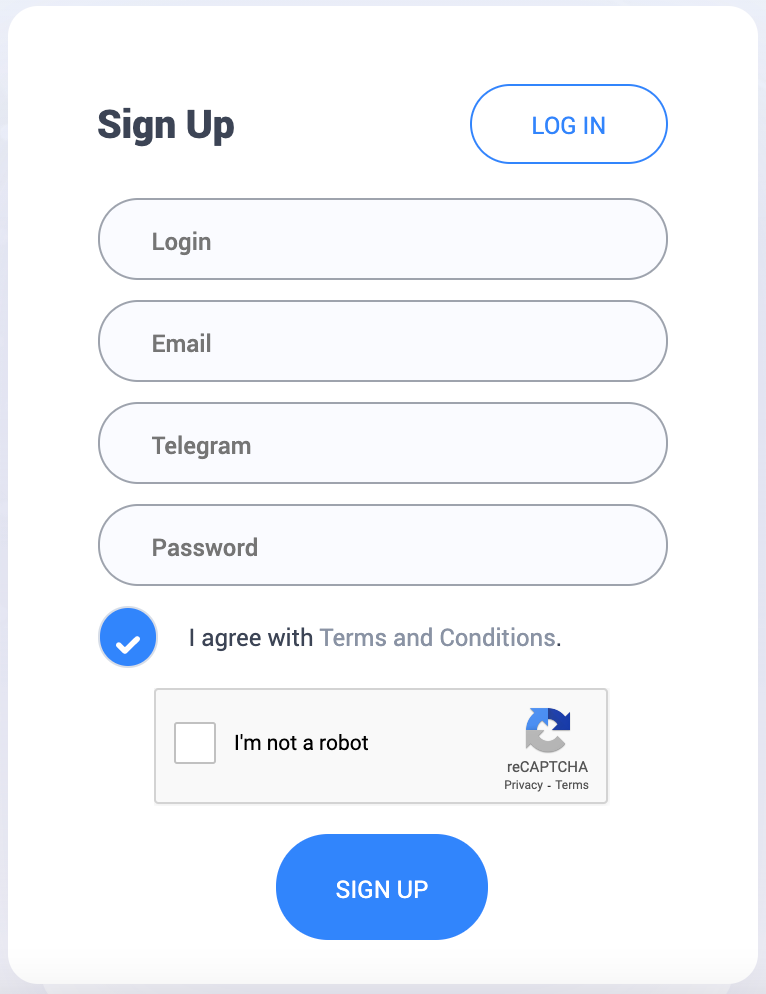Screen dimensions: 766x994
Task: Select the Email text field
Action: click(x=382, y=342)
